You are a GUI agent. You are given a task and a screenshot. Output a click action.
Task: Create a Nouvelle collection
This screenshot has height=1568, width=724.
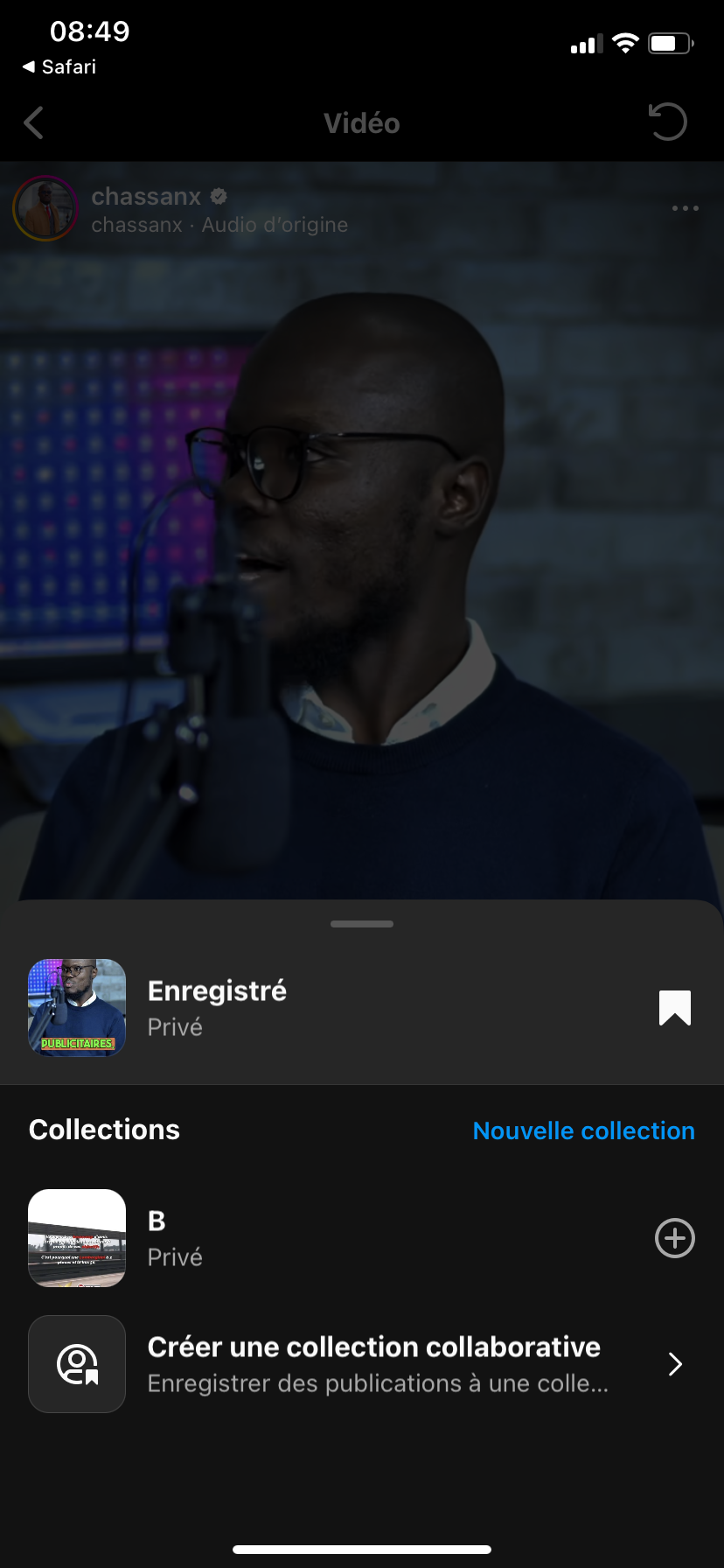point(583,1130)
